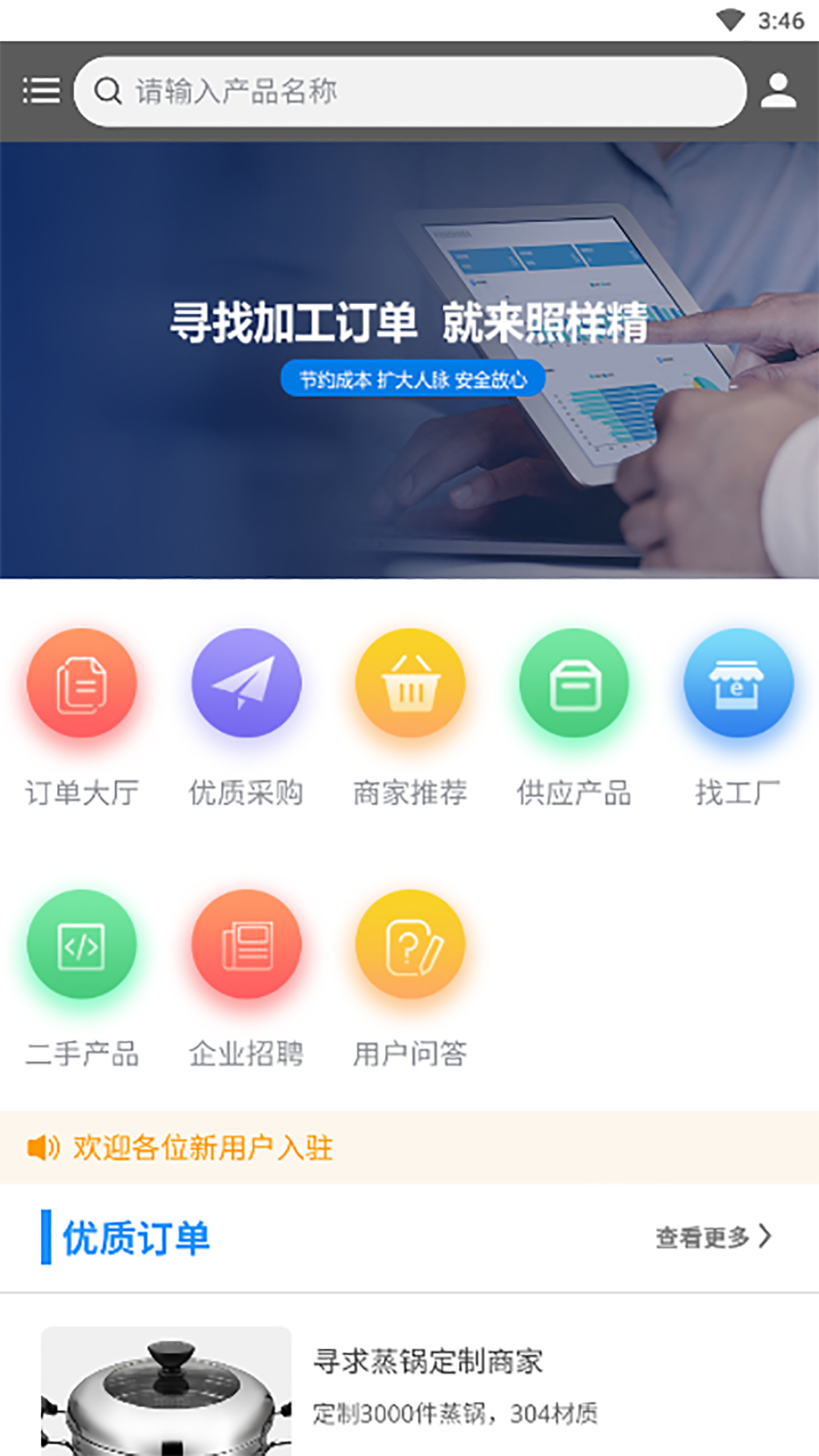Open the 企业招聘 newspaper icon

click(246, 943)
